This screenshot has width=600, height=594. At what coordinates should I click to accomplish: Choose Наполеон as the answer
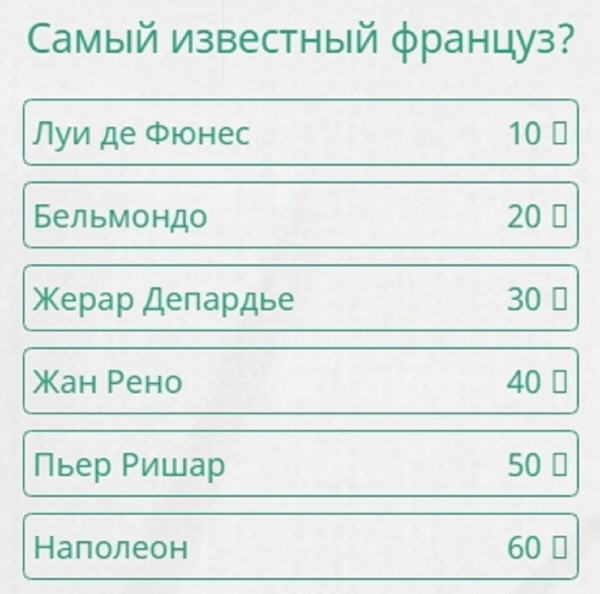pos(300,547)
